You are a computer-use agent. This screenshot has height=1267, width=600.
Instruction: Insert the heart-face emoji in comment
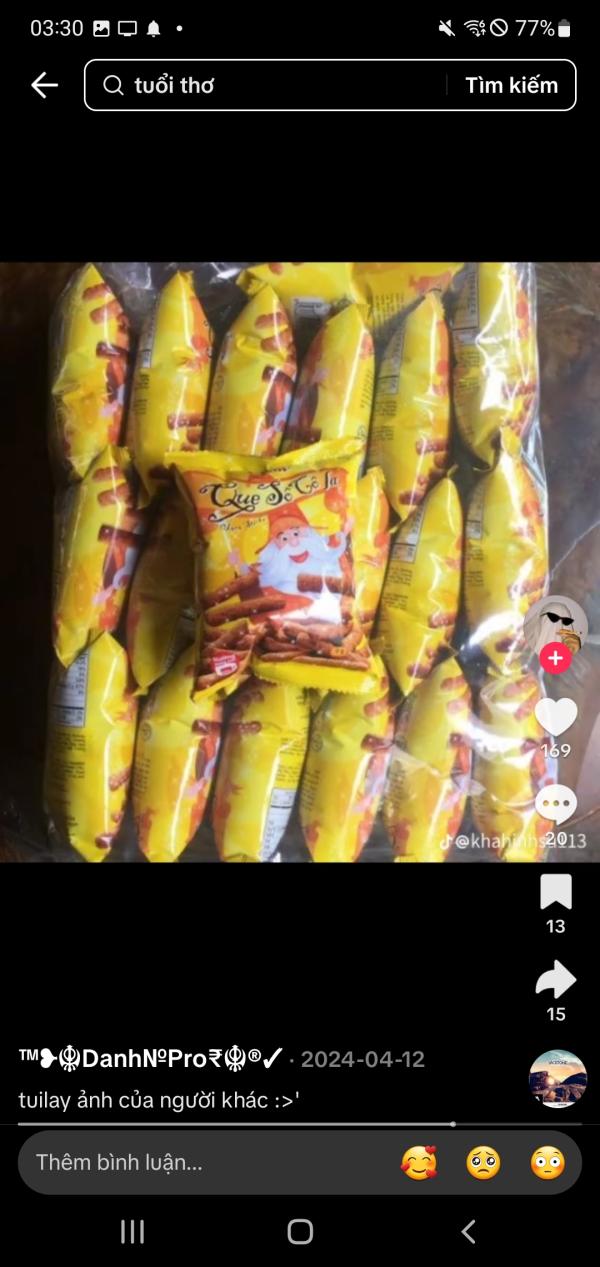419,1162
